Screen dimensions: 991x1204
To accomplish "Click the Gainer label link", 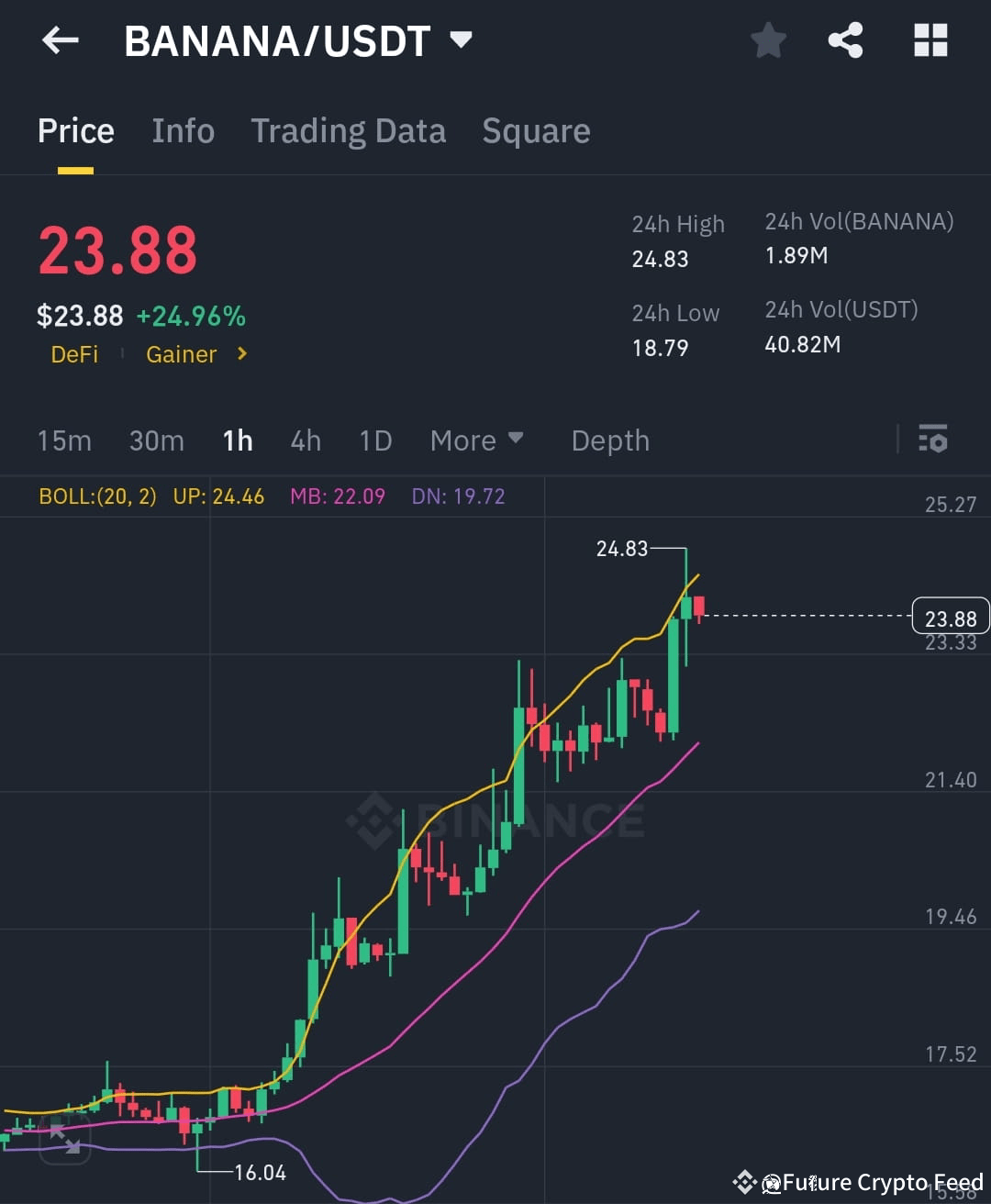I will click(x=180, y=354).
